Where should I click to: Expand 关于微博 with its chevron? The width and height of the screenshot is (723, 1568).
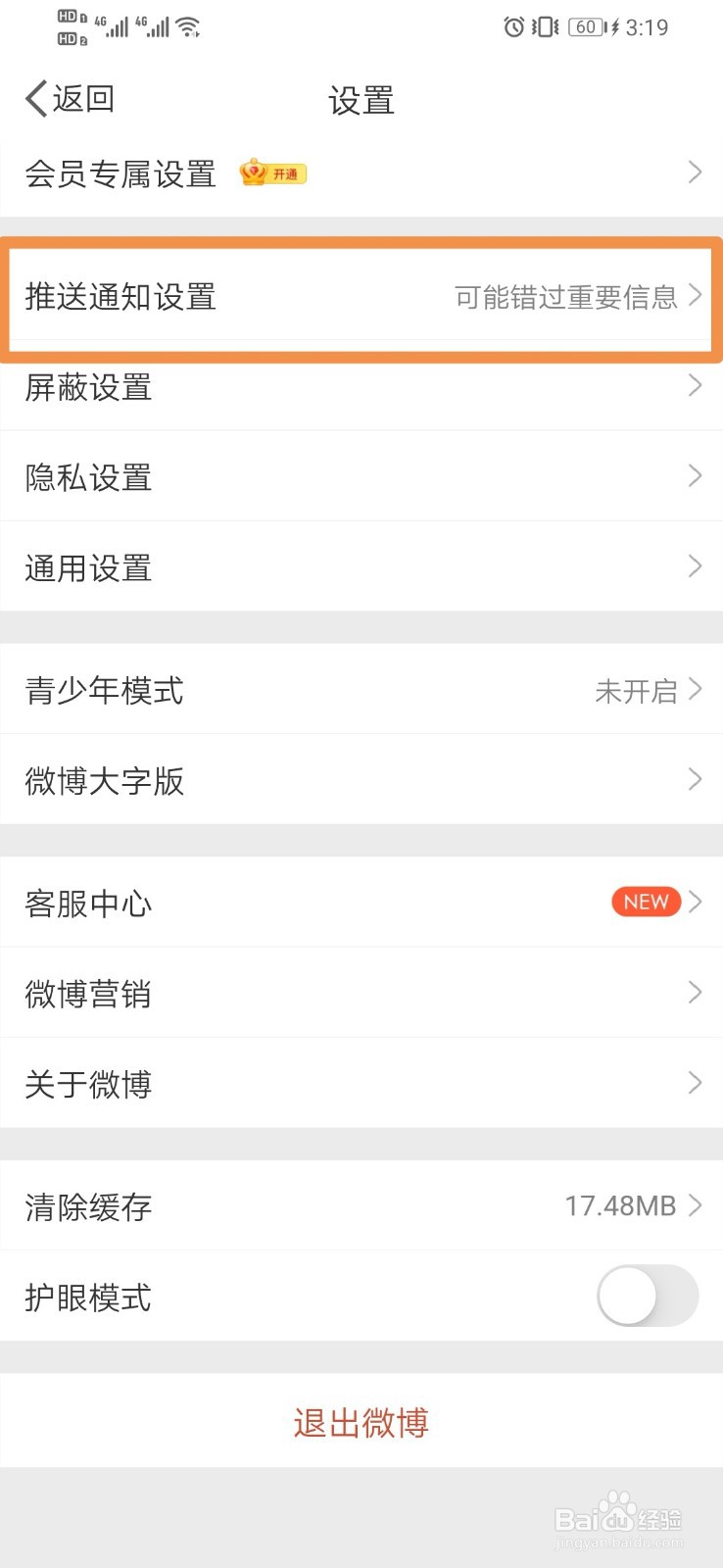point(696,1083)
